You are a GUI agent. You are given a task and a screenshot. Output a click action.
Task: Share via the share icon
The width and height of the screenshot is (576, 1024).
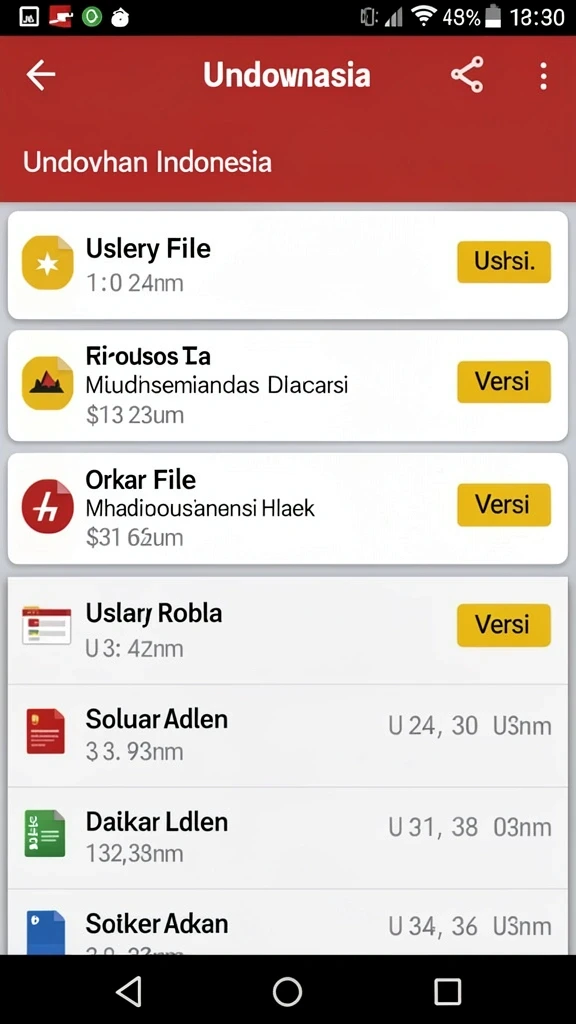coord(467,74)
